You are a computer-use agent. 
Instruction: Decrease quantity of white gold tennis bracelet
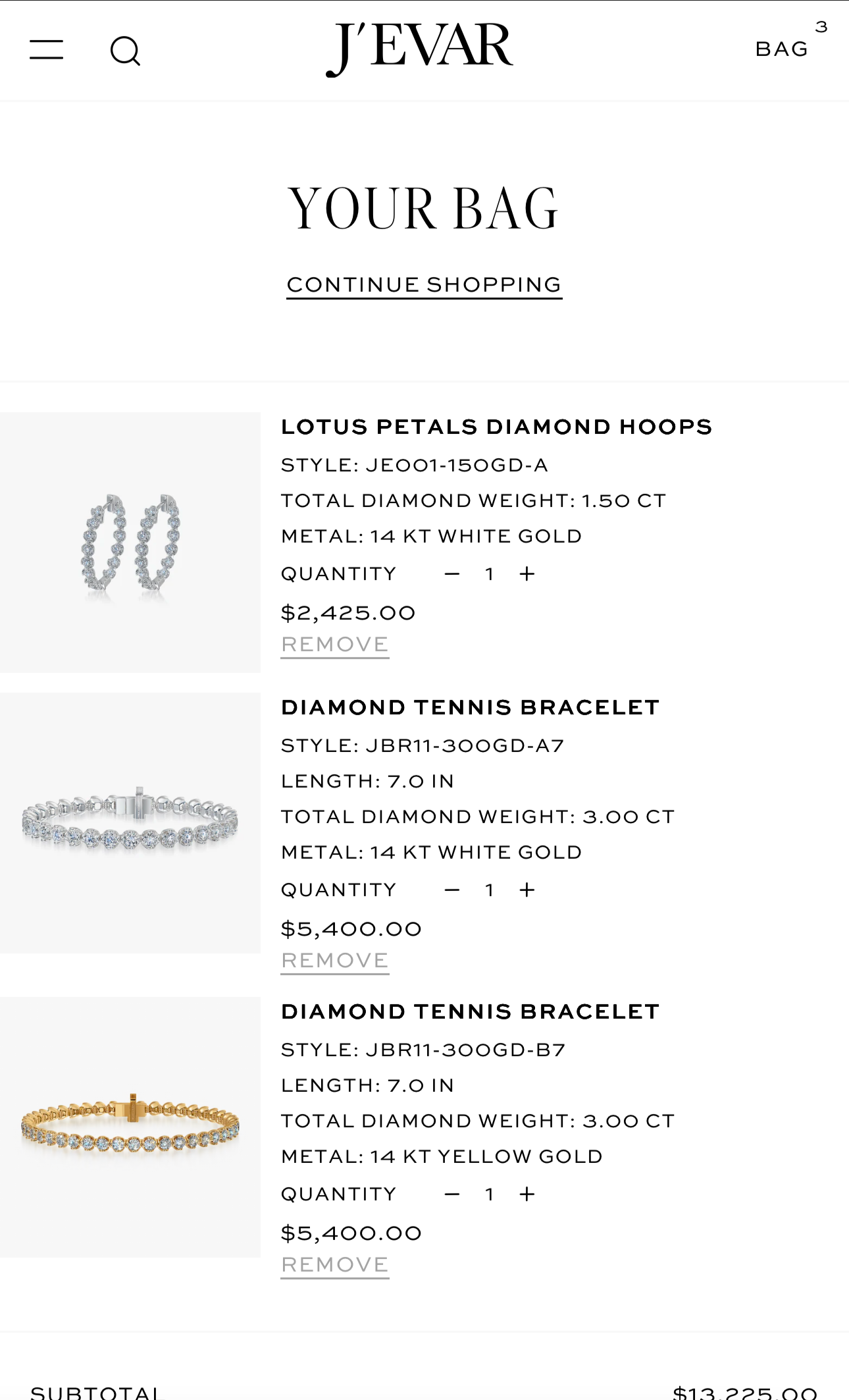tap(451, 890)
